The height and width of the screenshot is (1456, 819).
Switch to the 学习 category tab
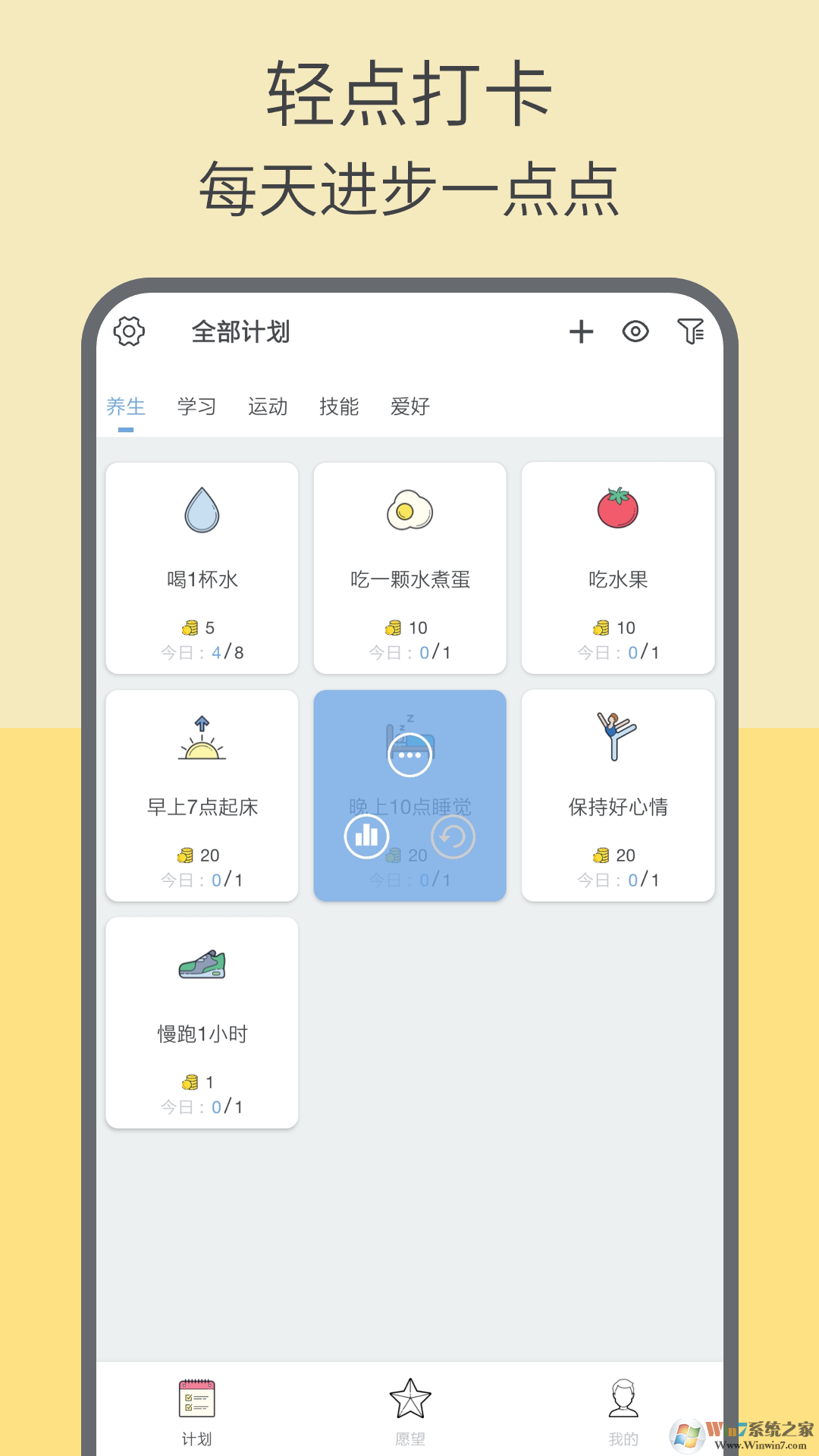[196, 406]
